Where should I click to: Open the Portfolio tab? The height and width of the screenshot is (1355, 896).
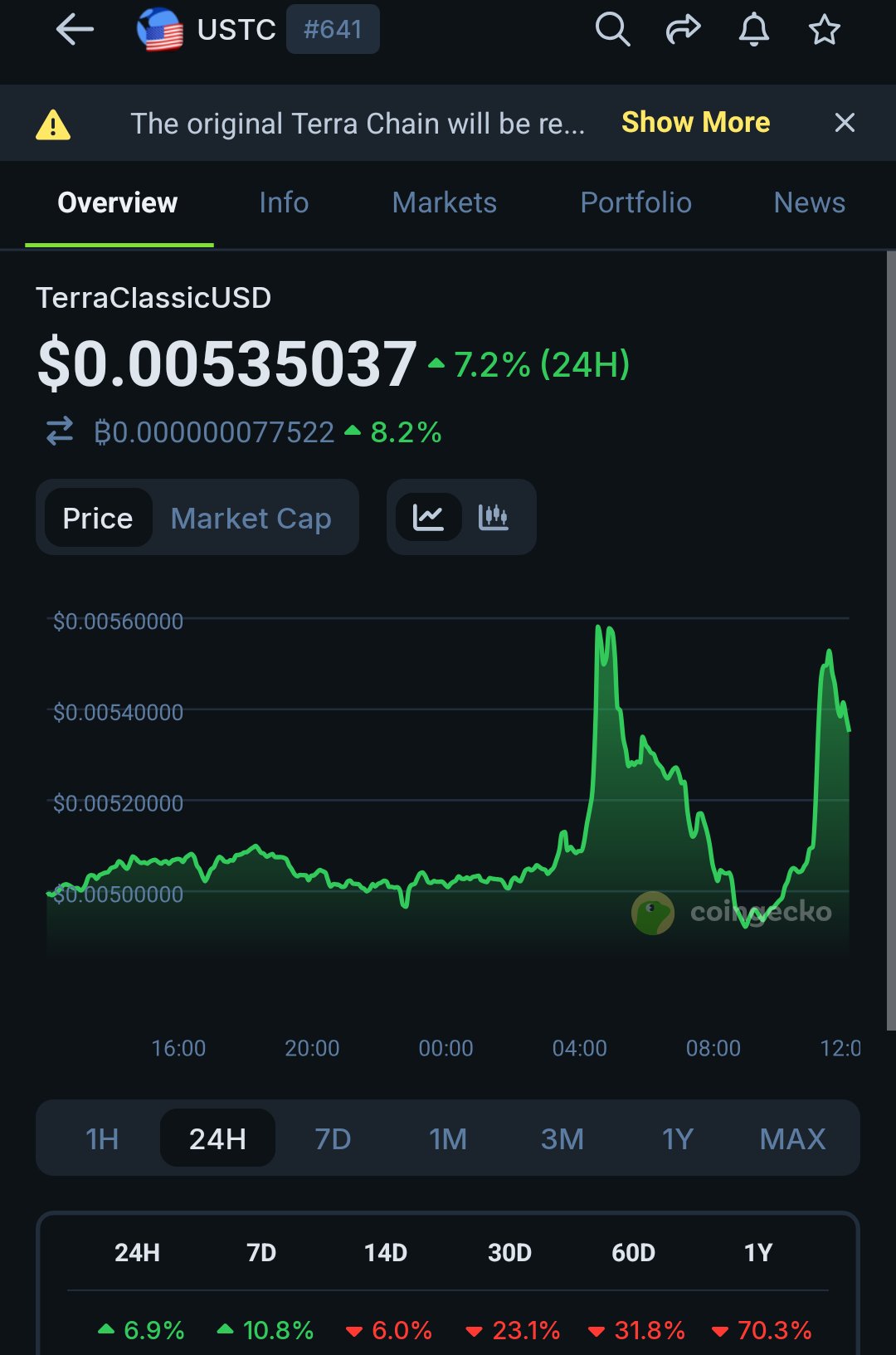(x=635, y=202)
